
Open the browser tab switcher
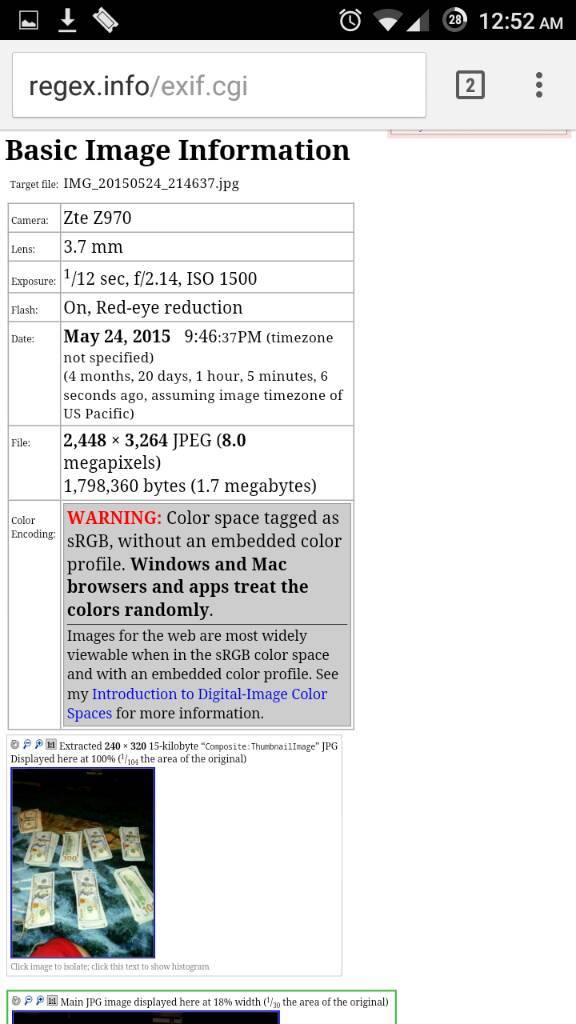[470, 86]
